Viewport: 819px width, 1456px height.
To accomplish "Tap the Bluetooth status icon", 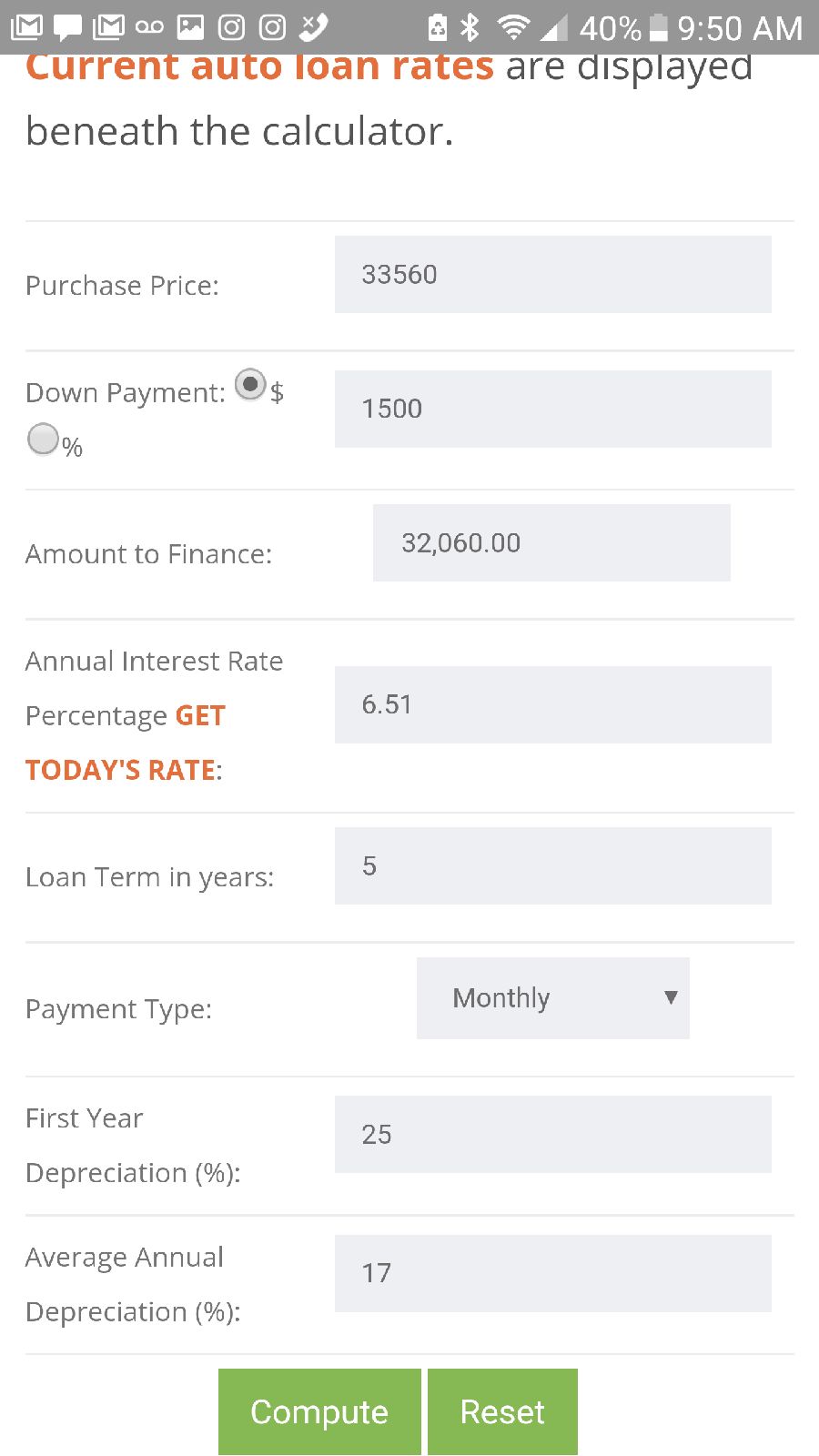I will point(470,27).
